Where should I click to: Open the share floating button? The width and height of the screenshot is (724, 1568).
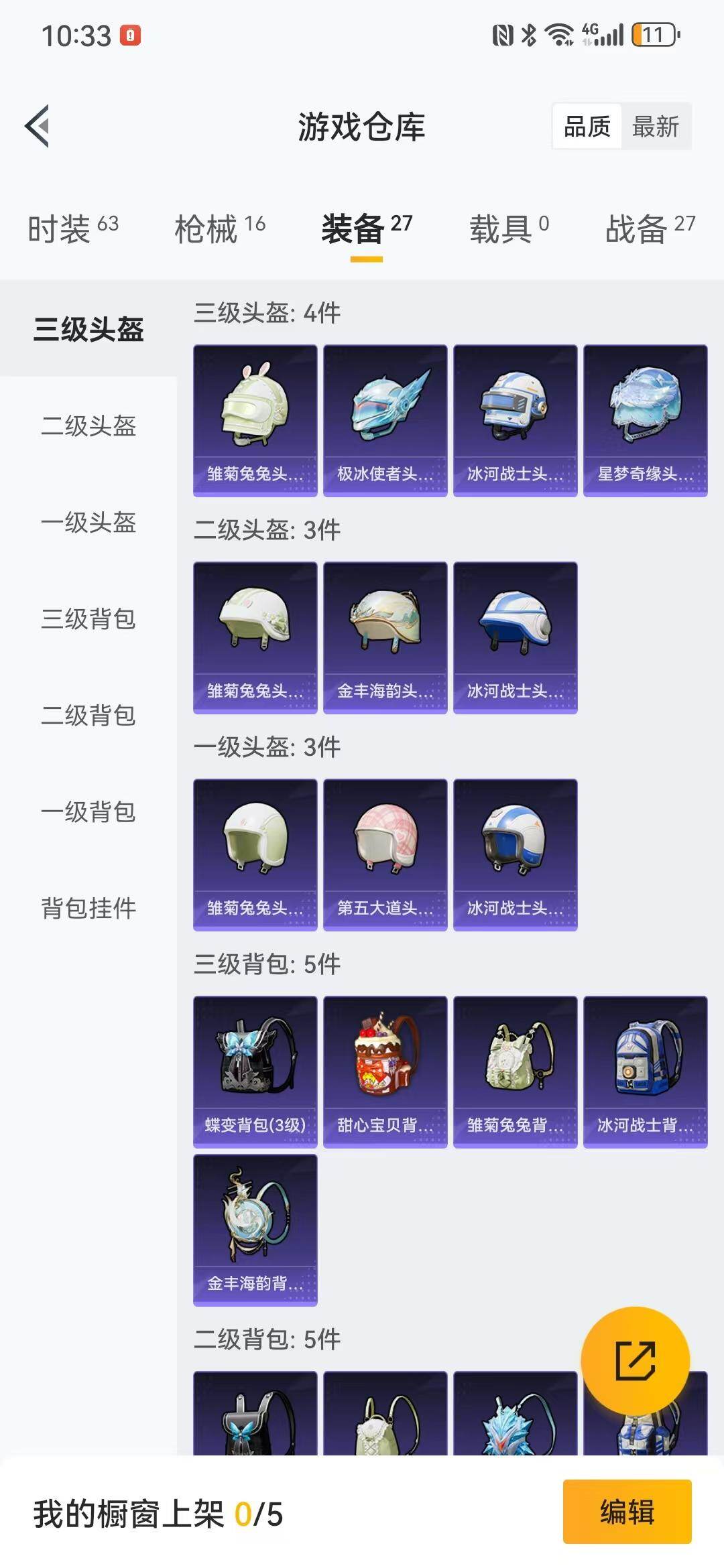tap(636, 1360)
